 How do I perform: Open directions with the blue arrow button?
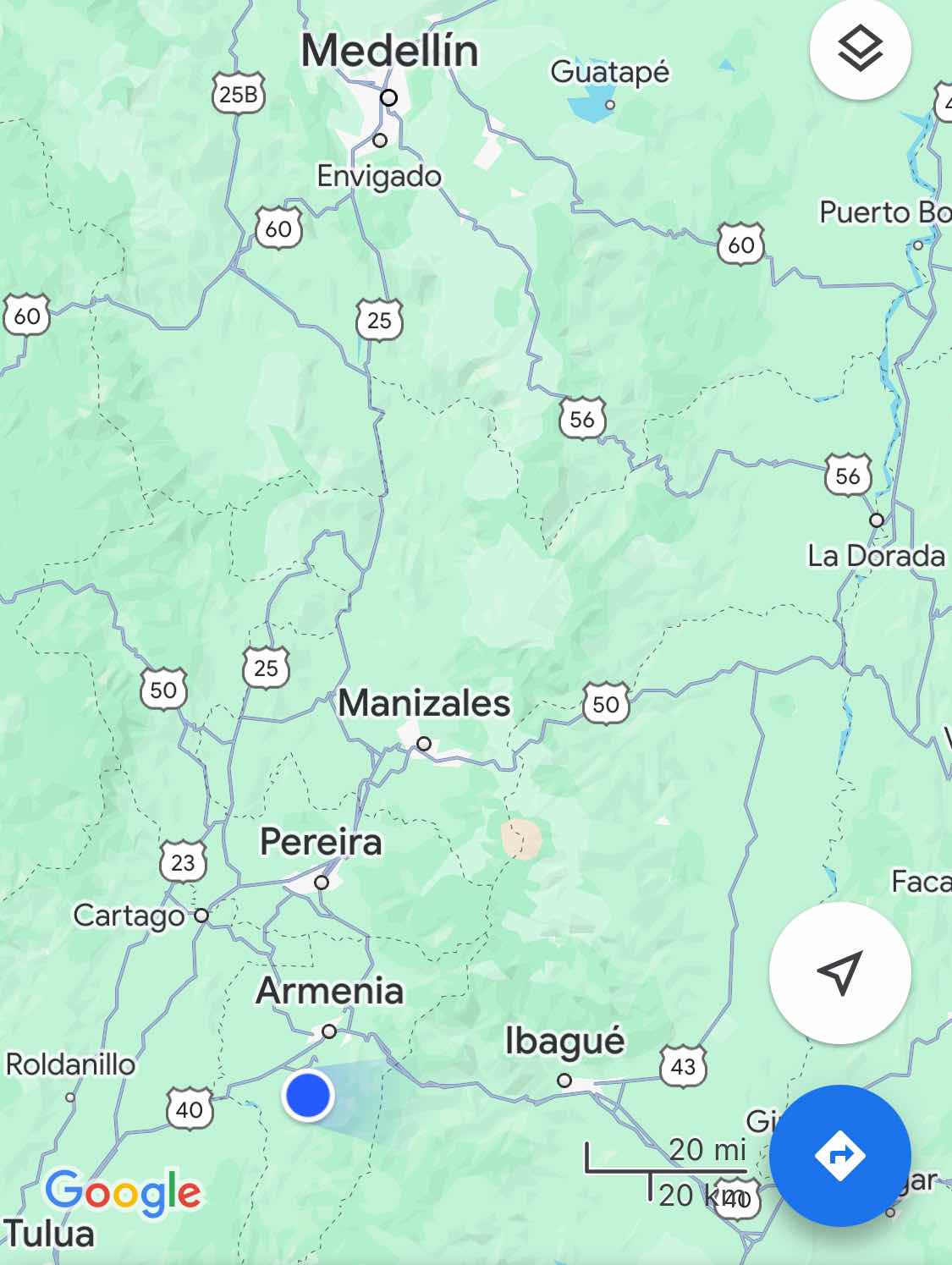click(839, 1155)
